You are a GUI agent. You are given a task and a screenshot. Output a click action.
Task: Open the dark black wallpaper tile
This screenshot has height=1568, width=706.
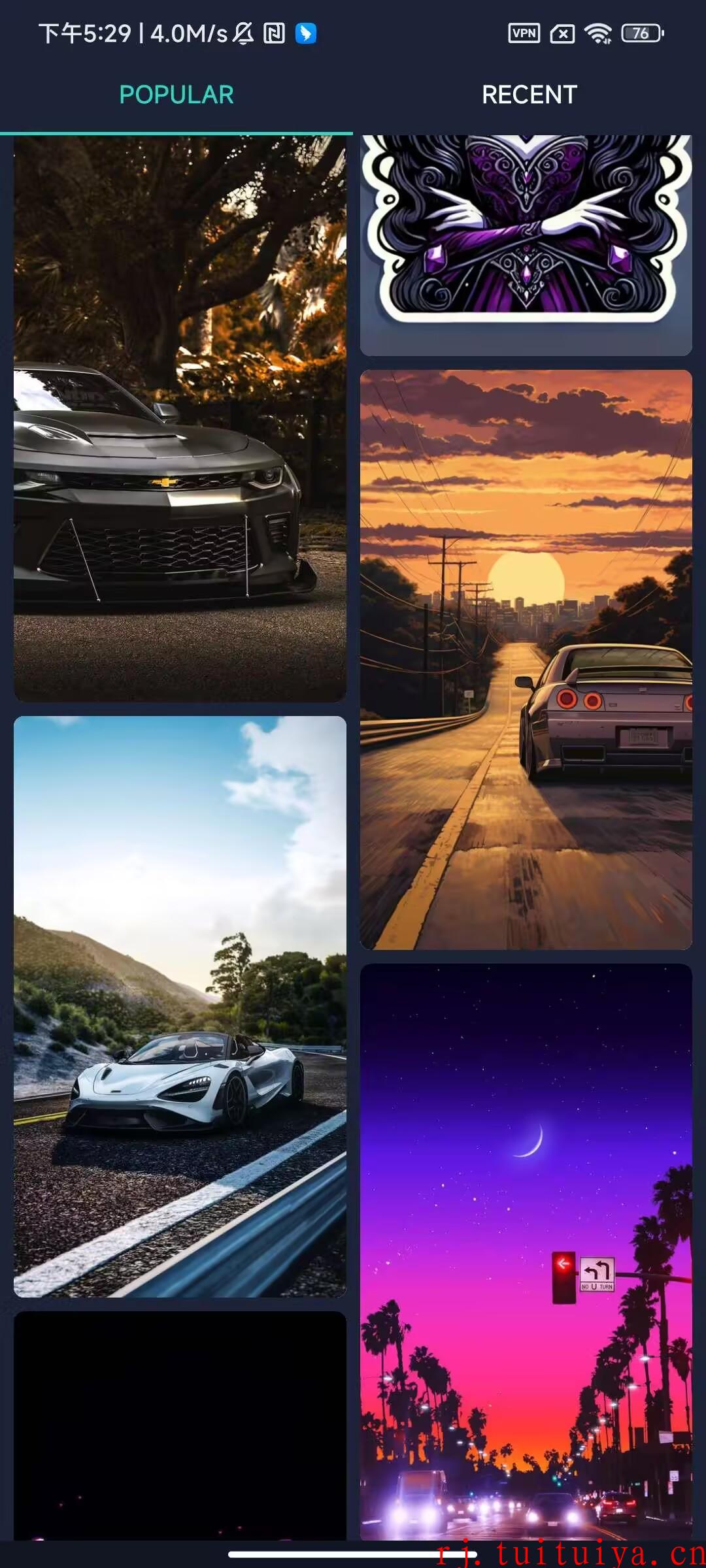click(180, 1424)
